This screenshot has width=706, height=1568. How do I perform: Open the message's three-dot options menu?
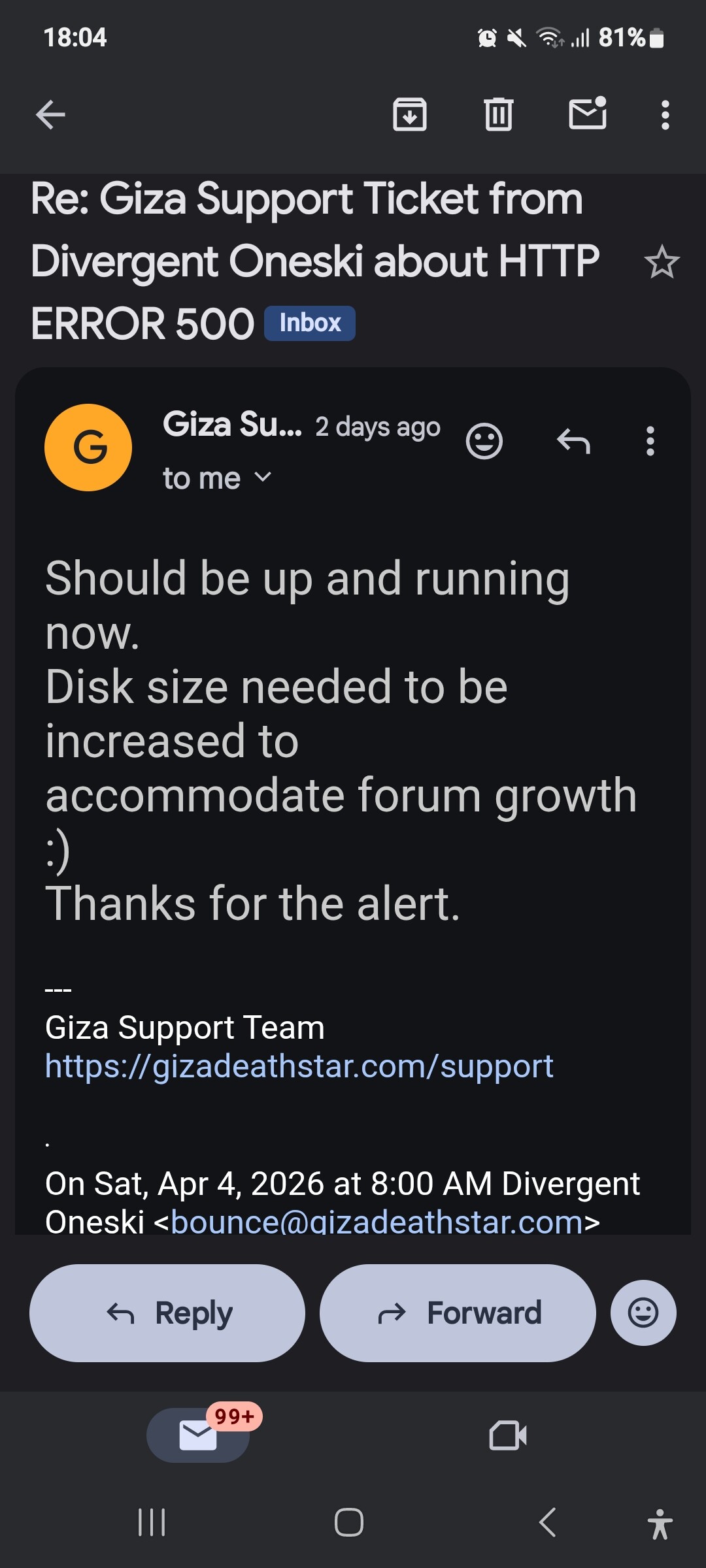pos(650,441)
